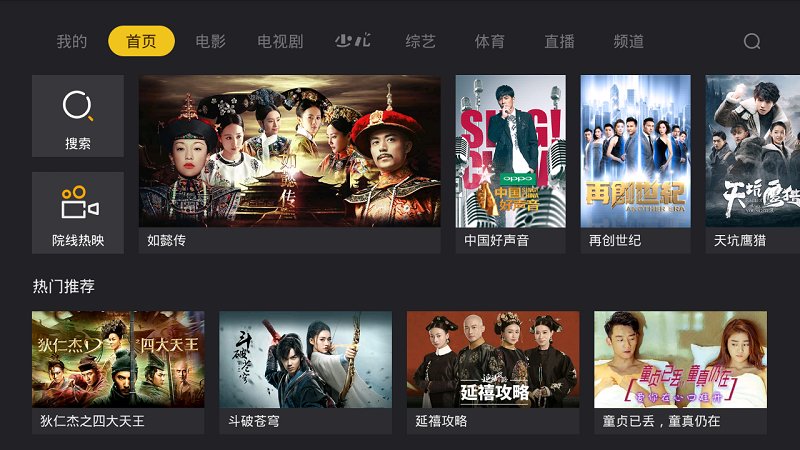Image resolution: width=800 pixels, height=450 pixels.
Task: Open the 院线热映 tile
Action: [78, 212]
